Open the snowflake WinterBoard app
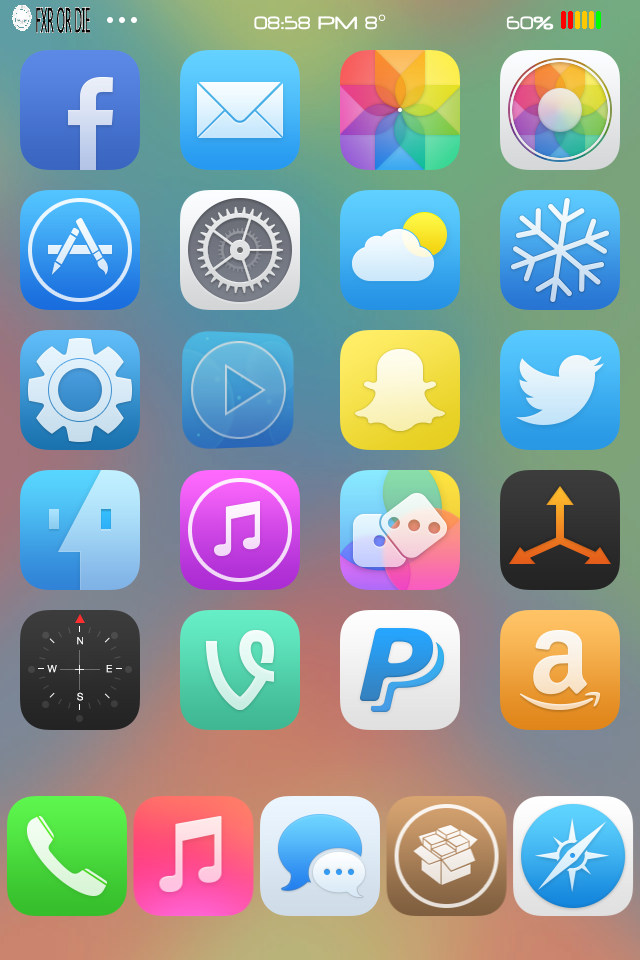 coord(560,250)
